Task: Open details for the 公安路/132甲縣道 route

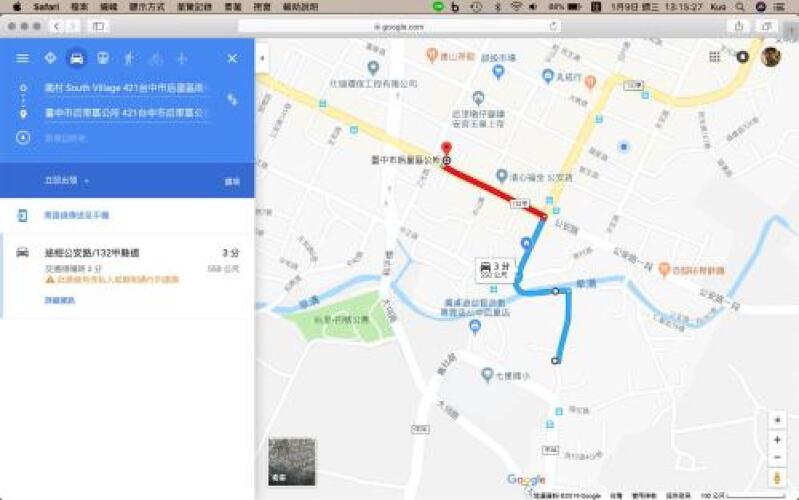Action: pos(59,299)
